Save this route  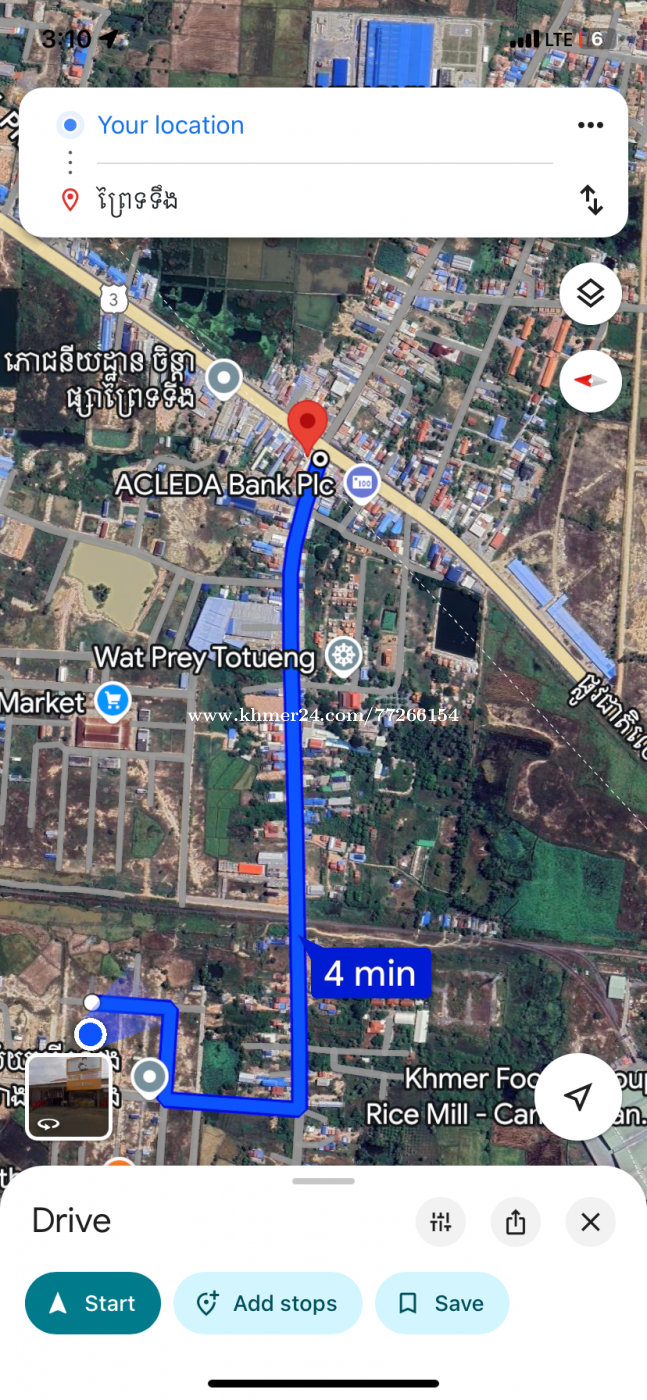coord(442,1303)
